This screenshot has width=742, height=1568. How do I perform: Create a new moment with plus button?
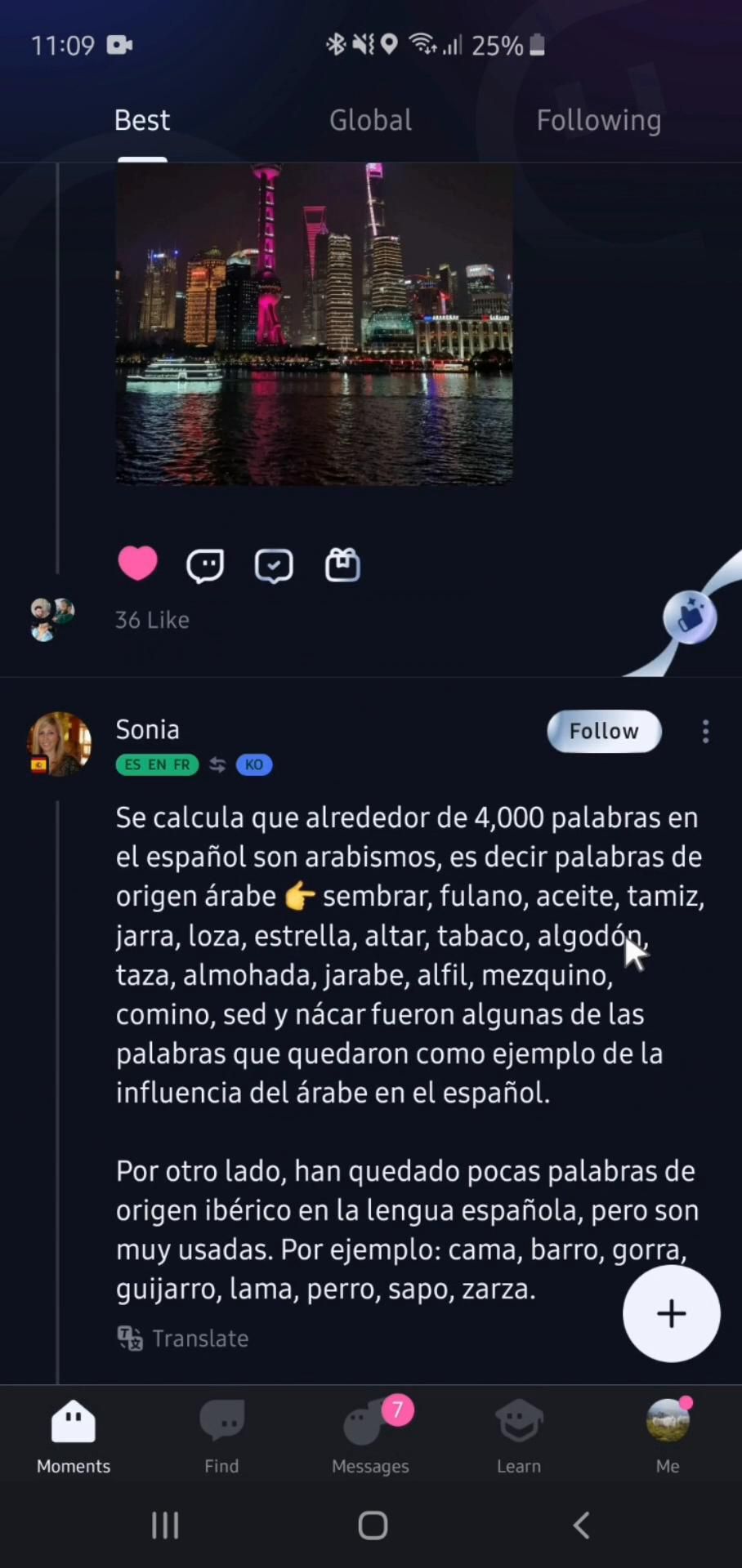671,1313
